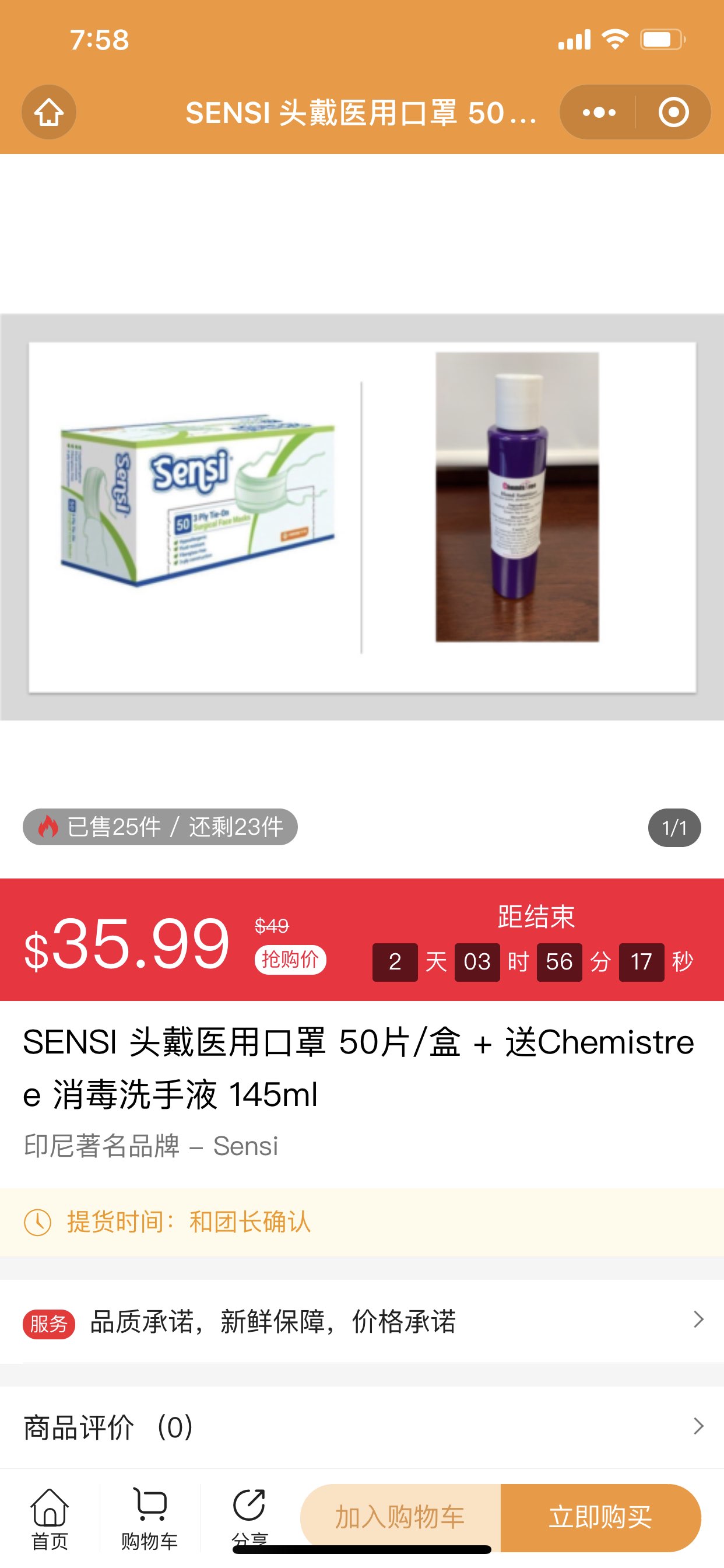724x1568 pixels.
Task: Open the 购物车 shopping cart
Action: click(x=150, y=1518)
